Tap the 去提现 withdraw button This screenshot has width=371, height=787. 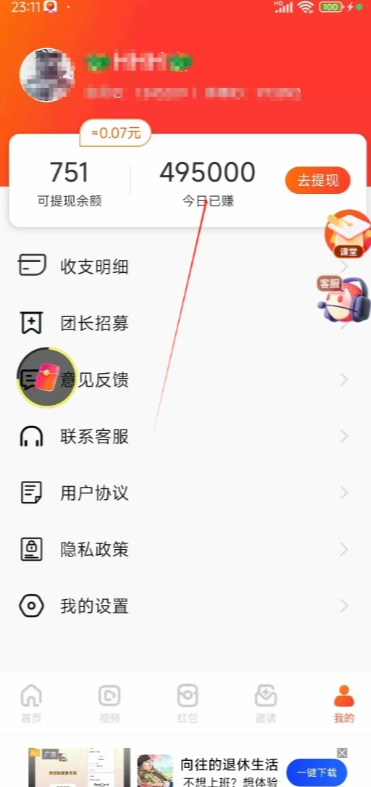pyautogui.click(x=318, y=180)
